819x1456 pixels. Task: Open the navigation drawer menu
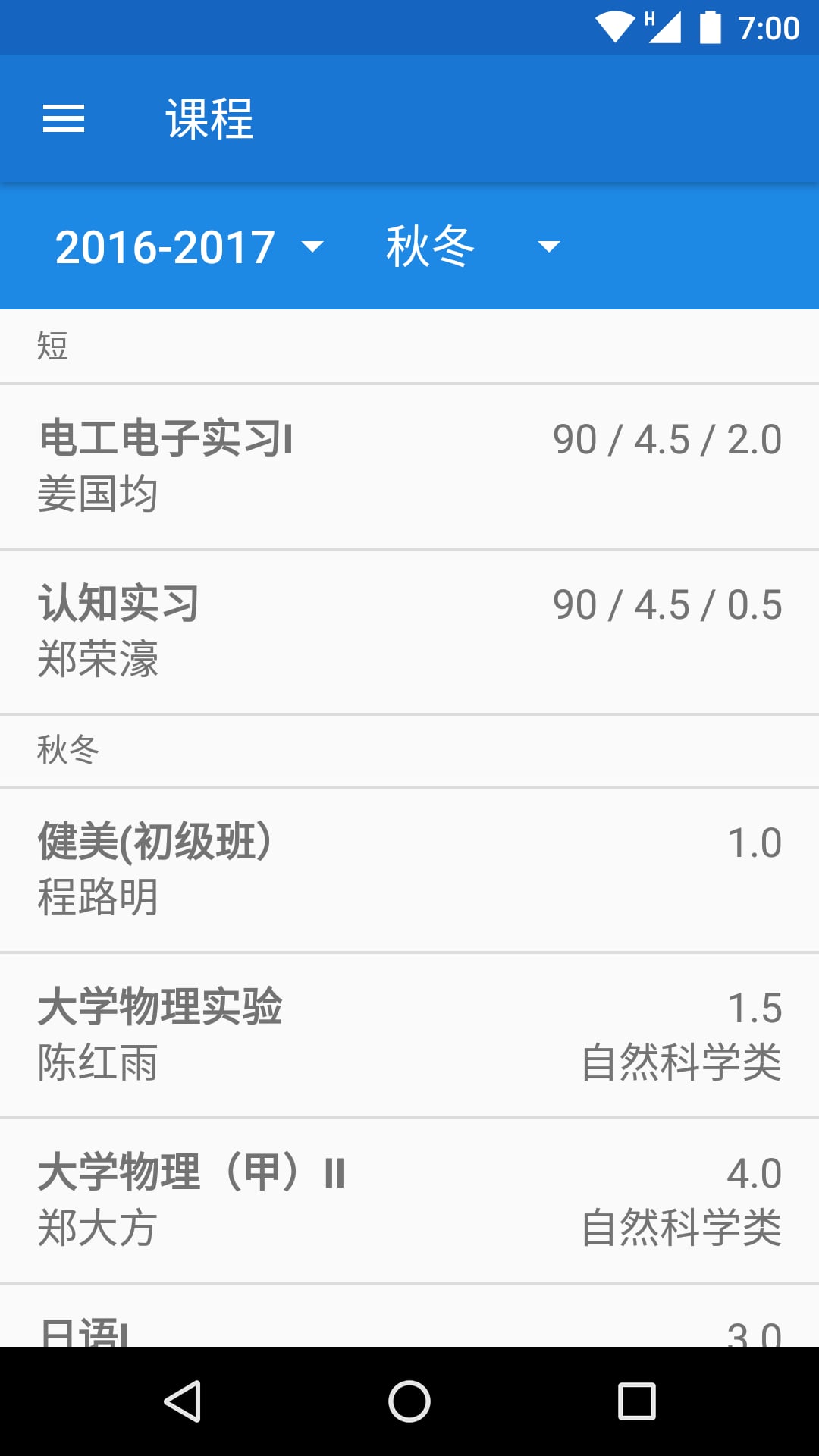tap(64, 118)
